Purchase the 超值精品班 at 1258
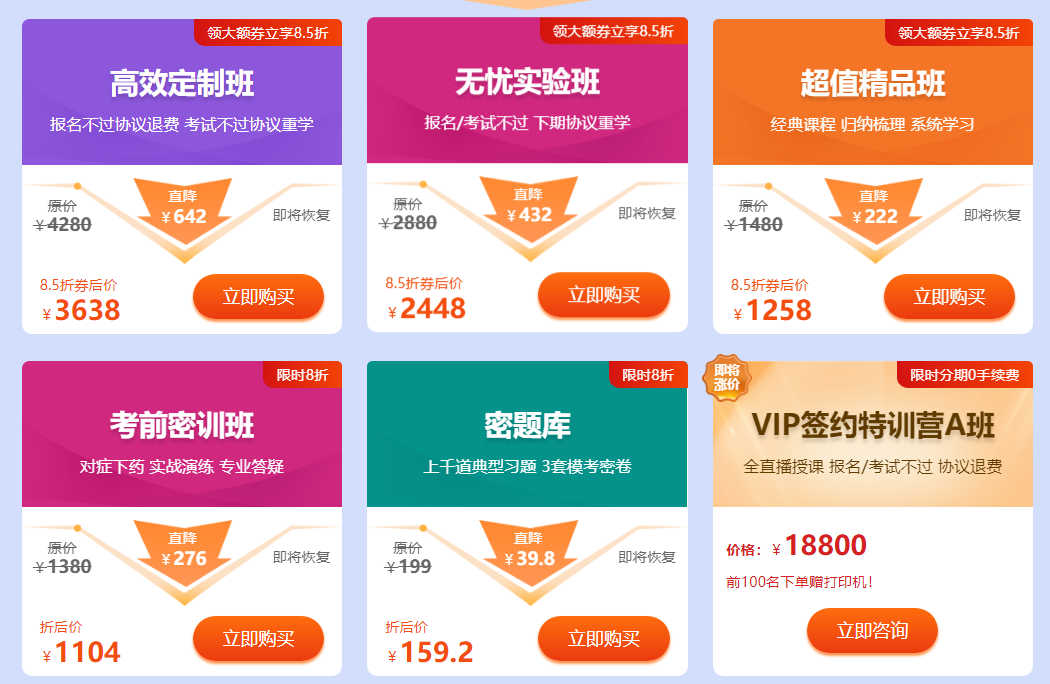Image resolution: width=1050 pixels, height=684 pixels. tap(949, 297)
